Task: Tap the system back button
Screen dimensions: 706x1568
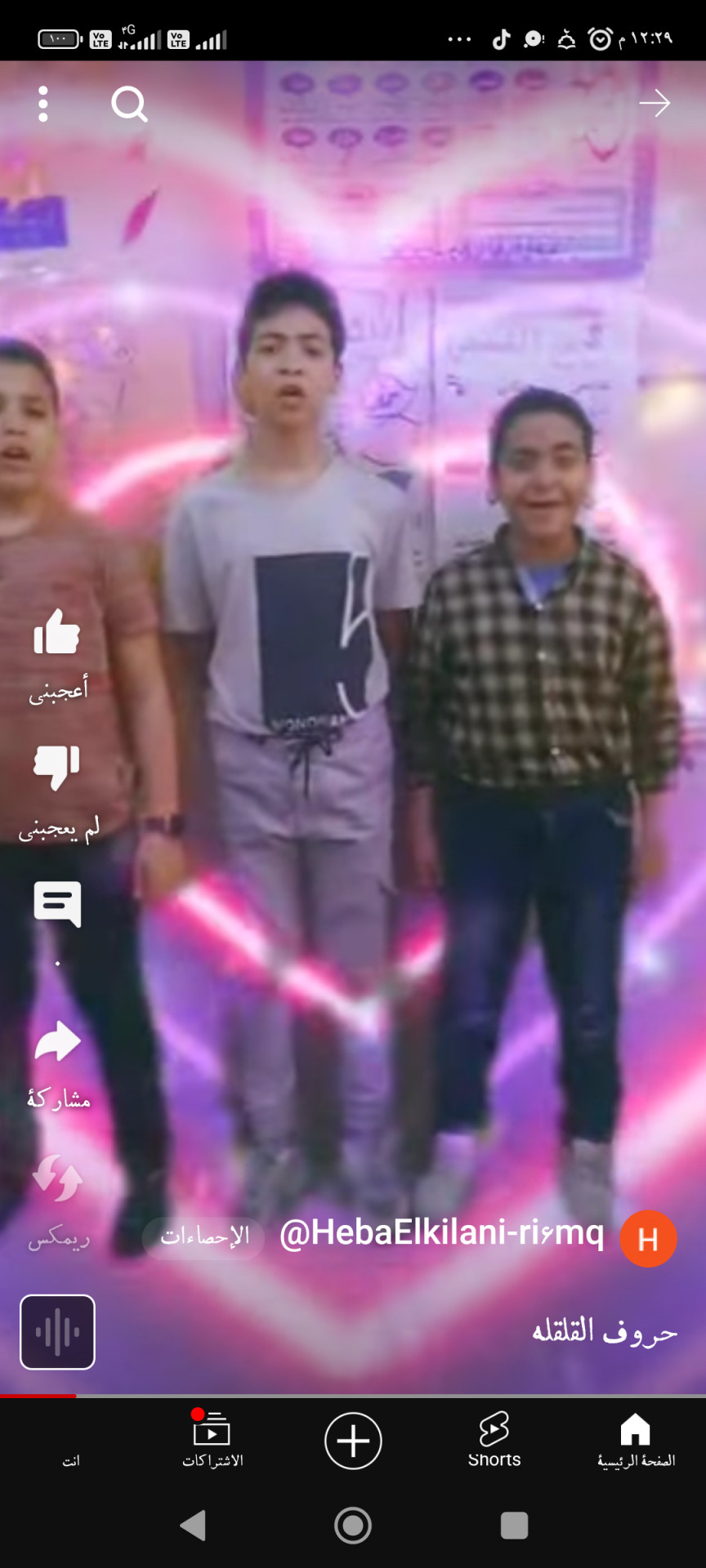Action: click(x=193, y=1526)
